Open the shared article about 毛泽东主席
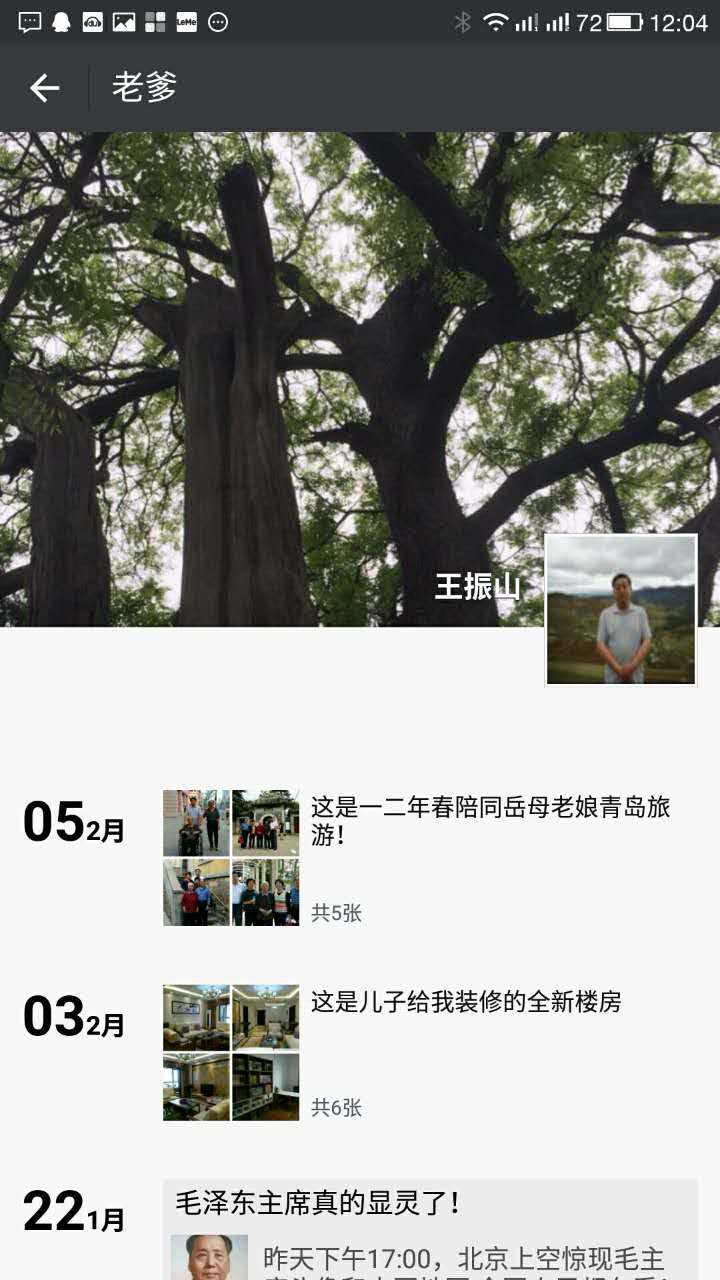The image size is (720, 1280). [x=430, y=1232]
